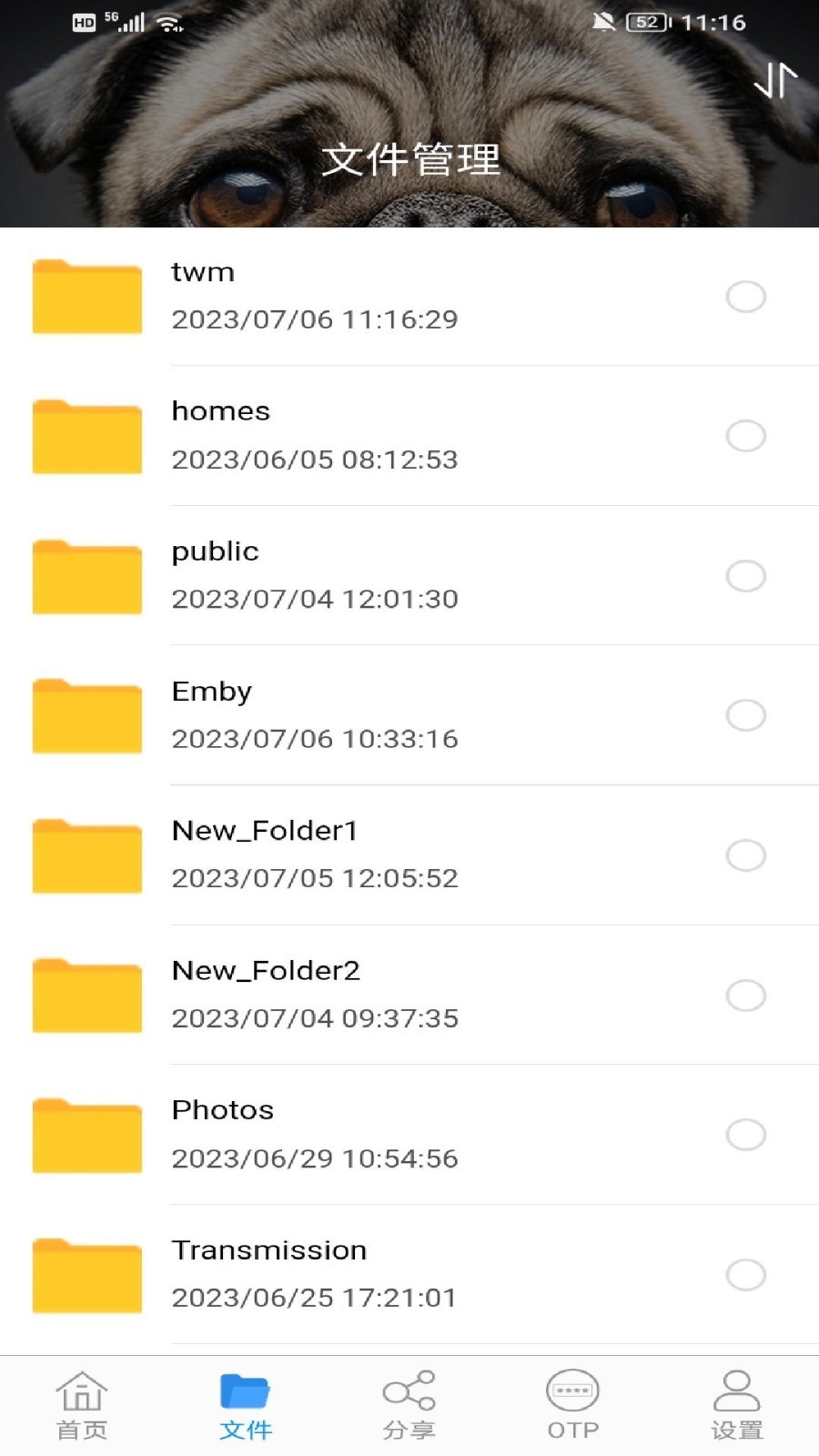
Task: Mark the public folder as selected
Action: (x=746, y=576)
